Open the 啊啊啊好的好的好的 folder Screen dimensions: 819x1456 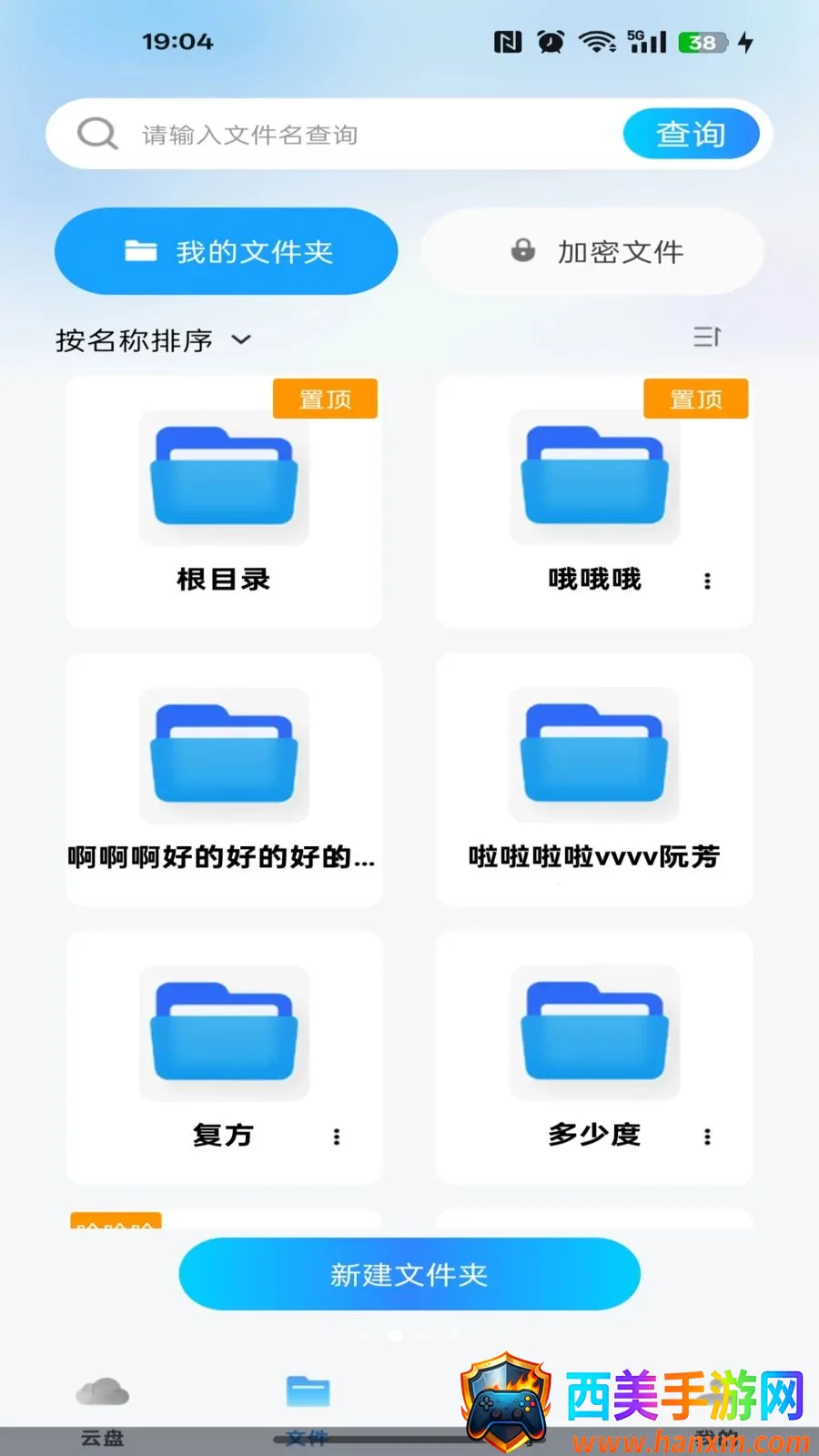224,780
